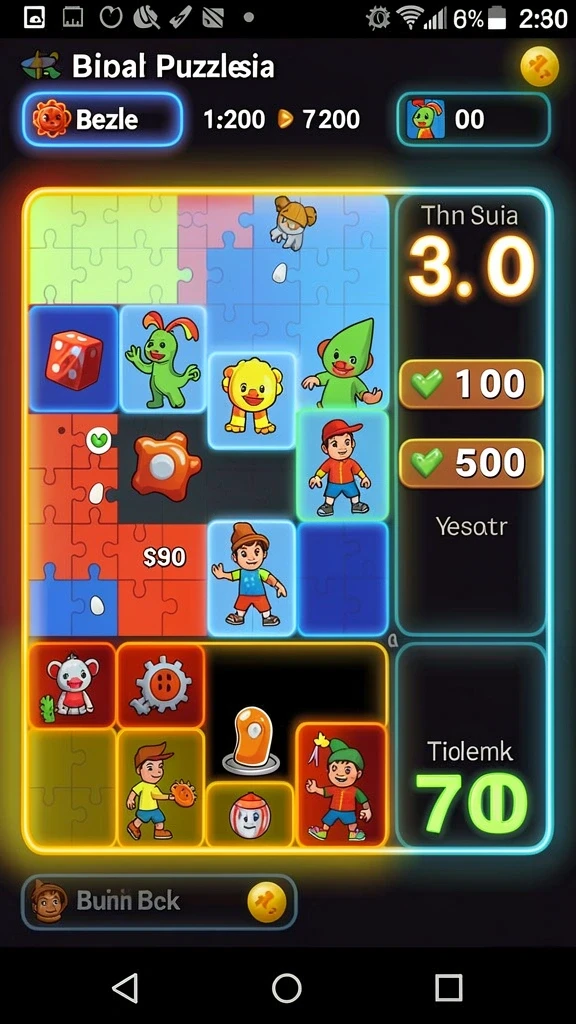
Task: Tap the Bezle button
Action: click(103, 119)
